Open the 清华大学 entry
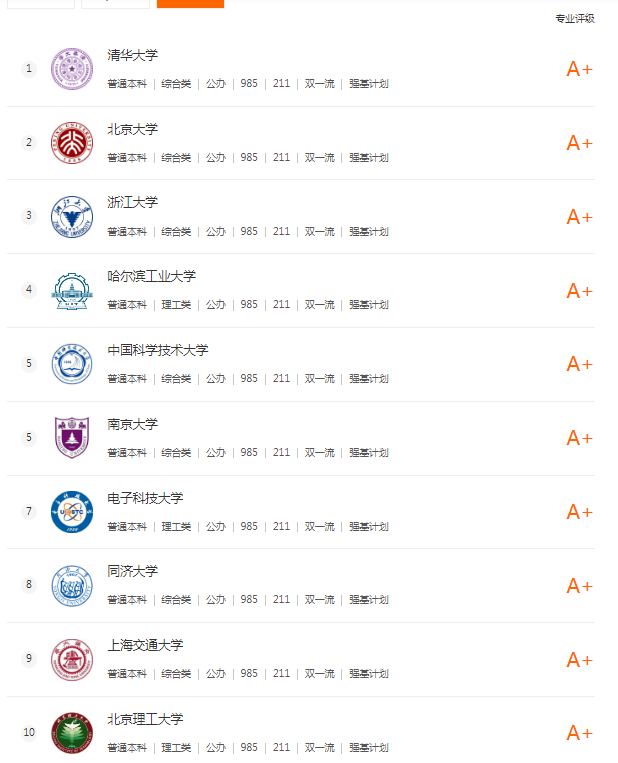 132,55
